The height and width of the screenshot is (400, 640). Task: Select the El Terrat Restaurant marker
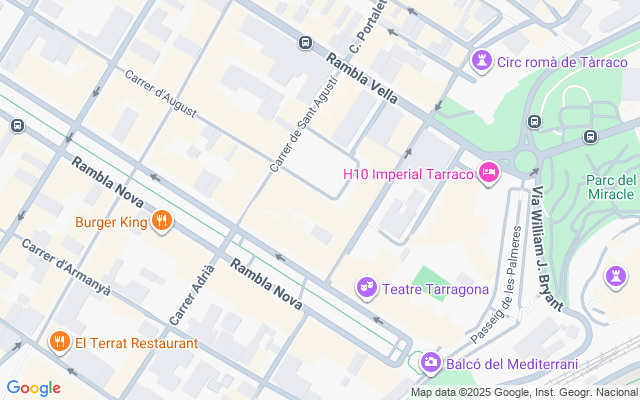(60, 343)
